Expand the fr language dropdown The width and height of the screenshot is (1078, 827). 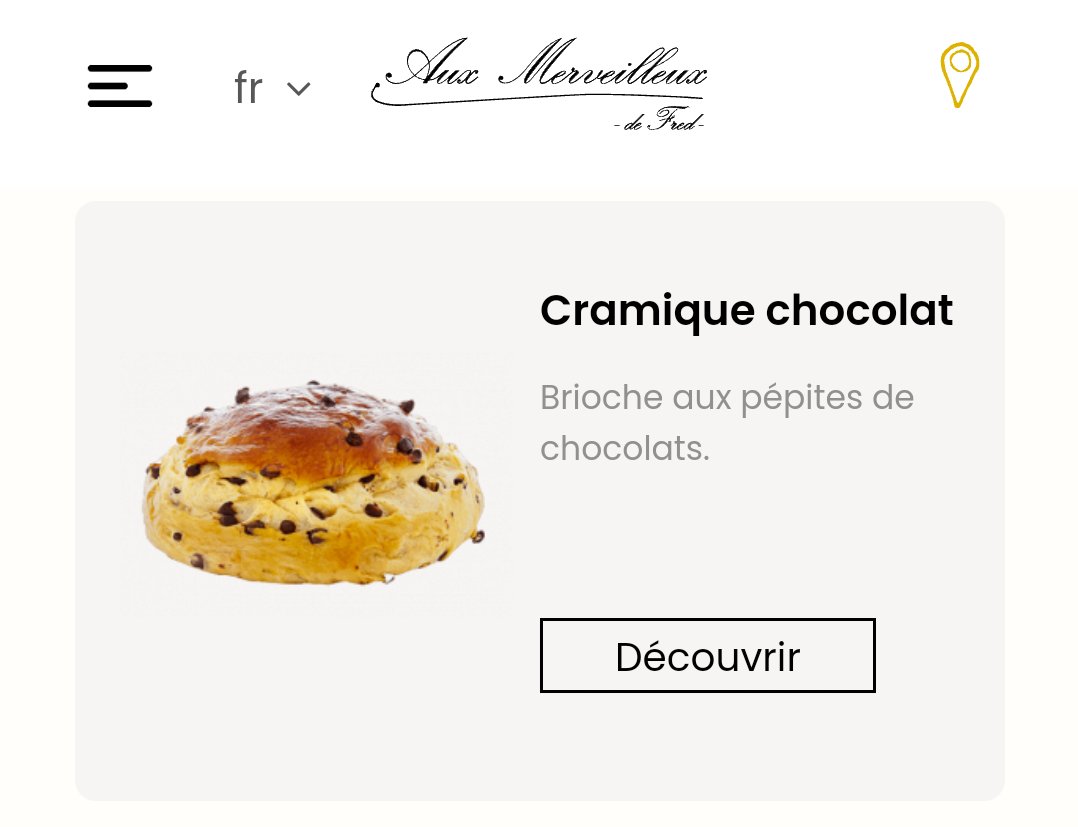click(x=272, y=88)
